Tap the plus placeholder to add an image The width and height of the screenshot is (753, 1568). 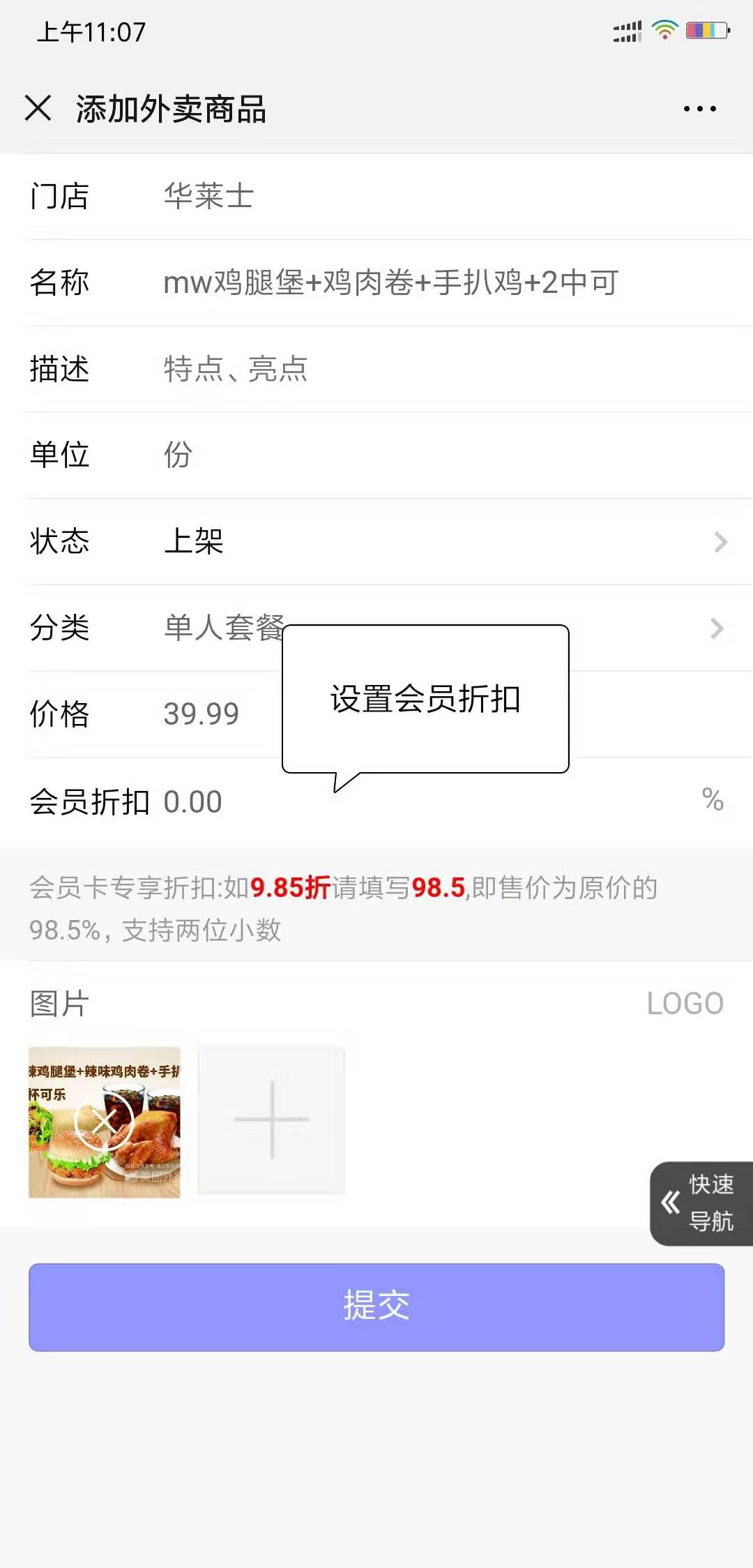tap(271, 1120)
